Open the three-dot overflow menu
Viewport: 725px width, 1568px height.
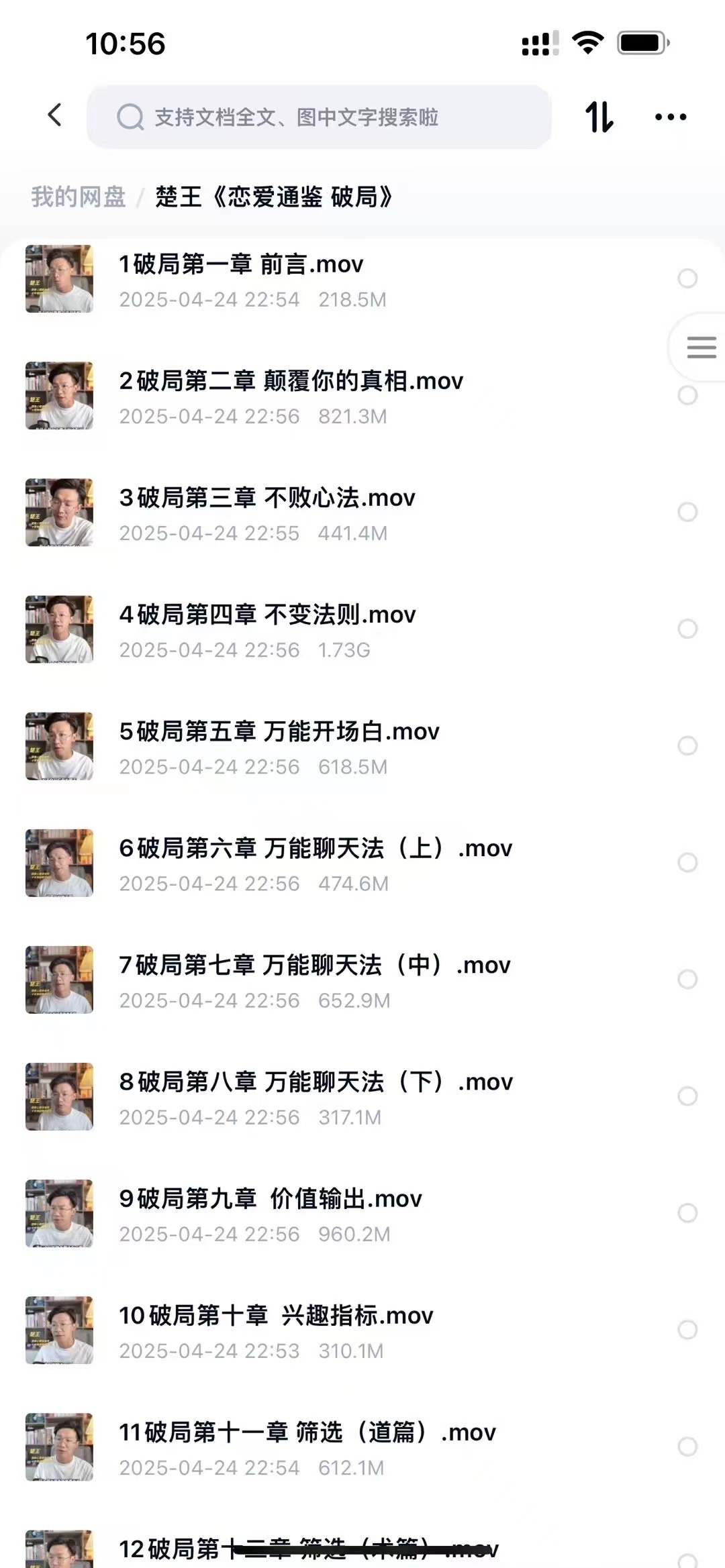click(x=670, y=117)
